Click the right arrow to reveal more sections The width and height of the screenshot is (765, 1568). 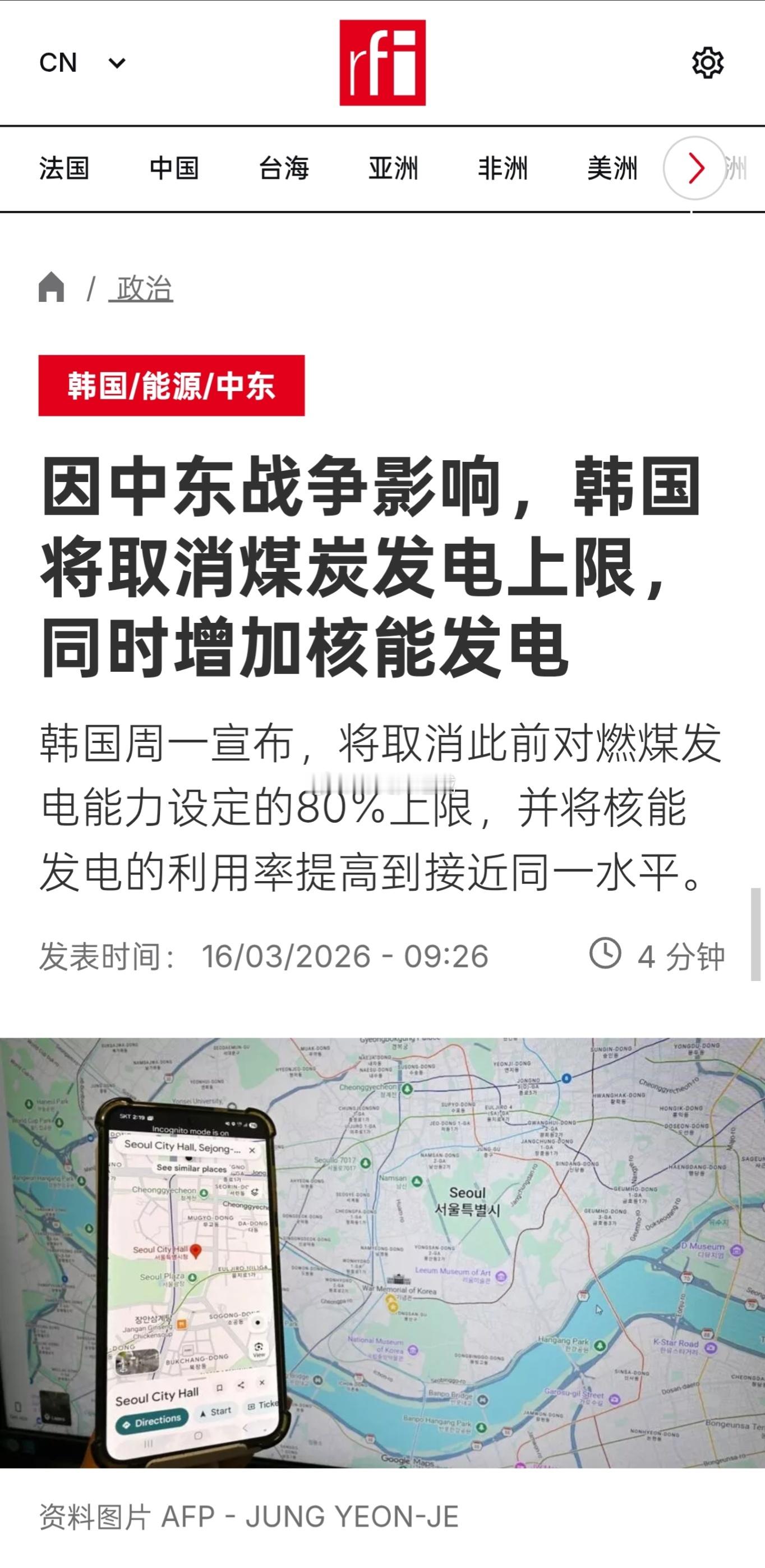(x=695, y=168)
